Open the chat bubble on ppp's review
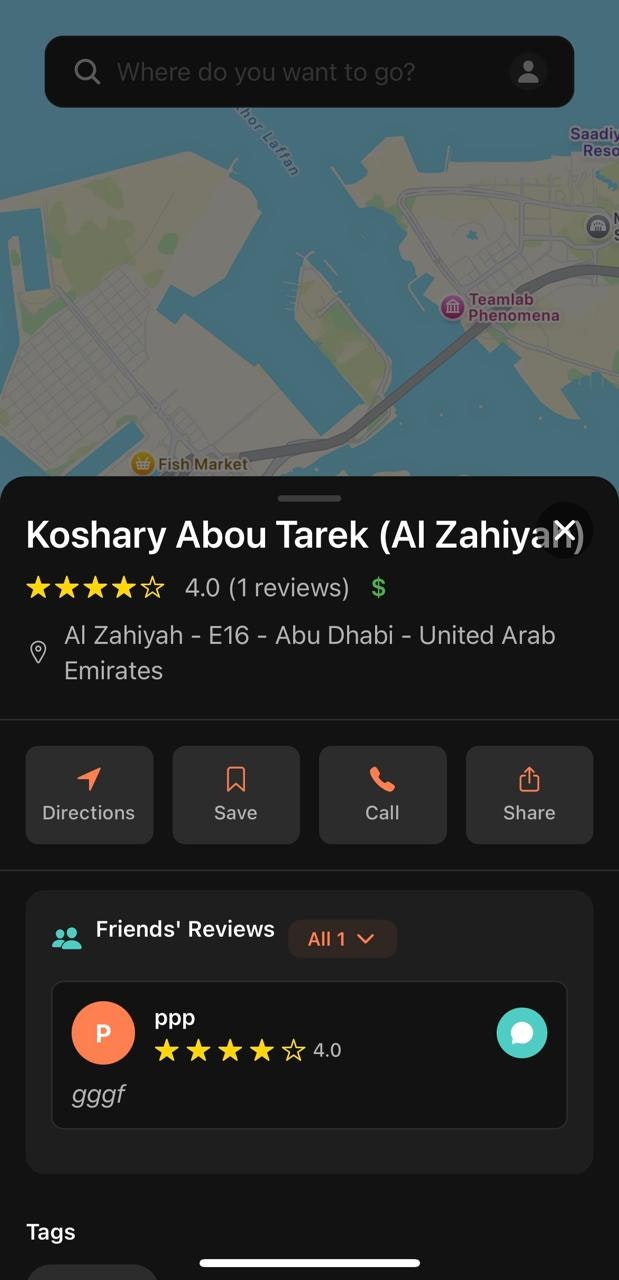The image size is (619, 1280). (522, 1033)
